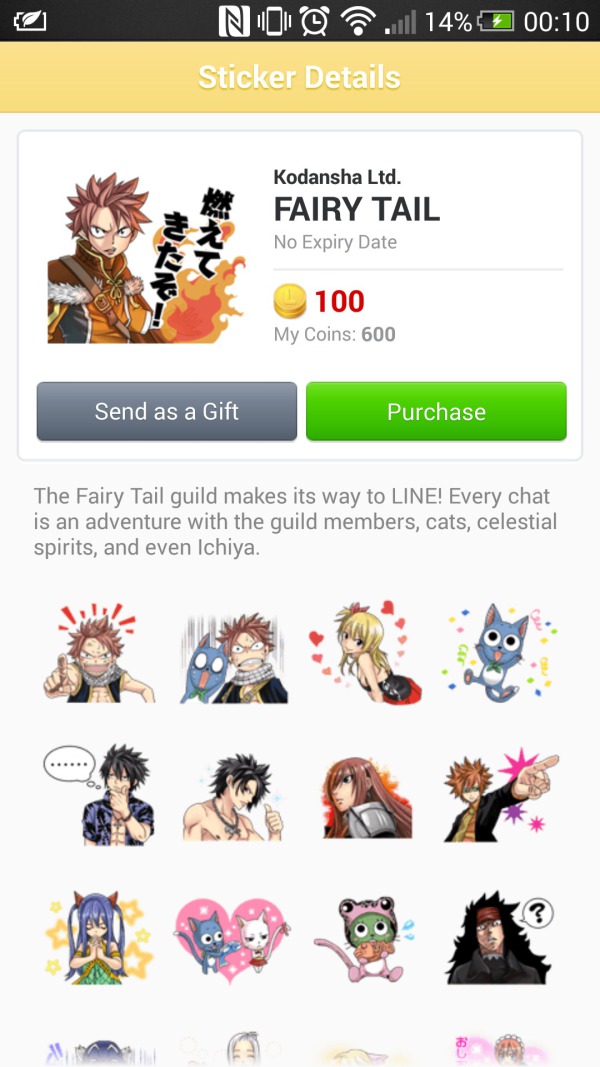The width and height of the screenshot is (600, 1067).
Task: Select the blonde girl with hearts sticker
Action: click(x=367, y=652)
